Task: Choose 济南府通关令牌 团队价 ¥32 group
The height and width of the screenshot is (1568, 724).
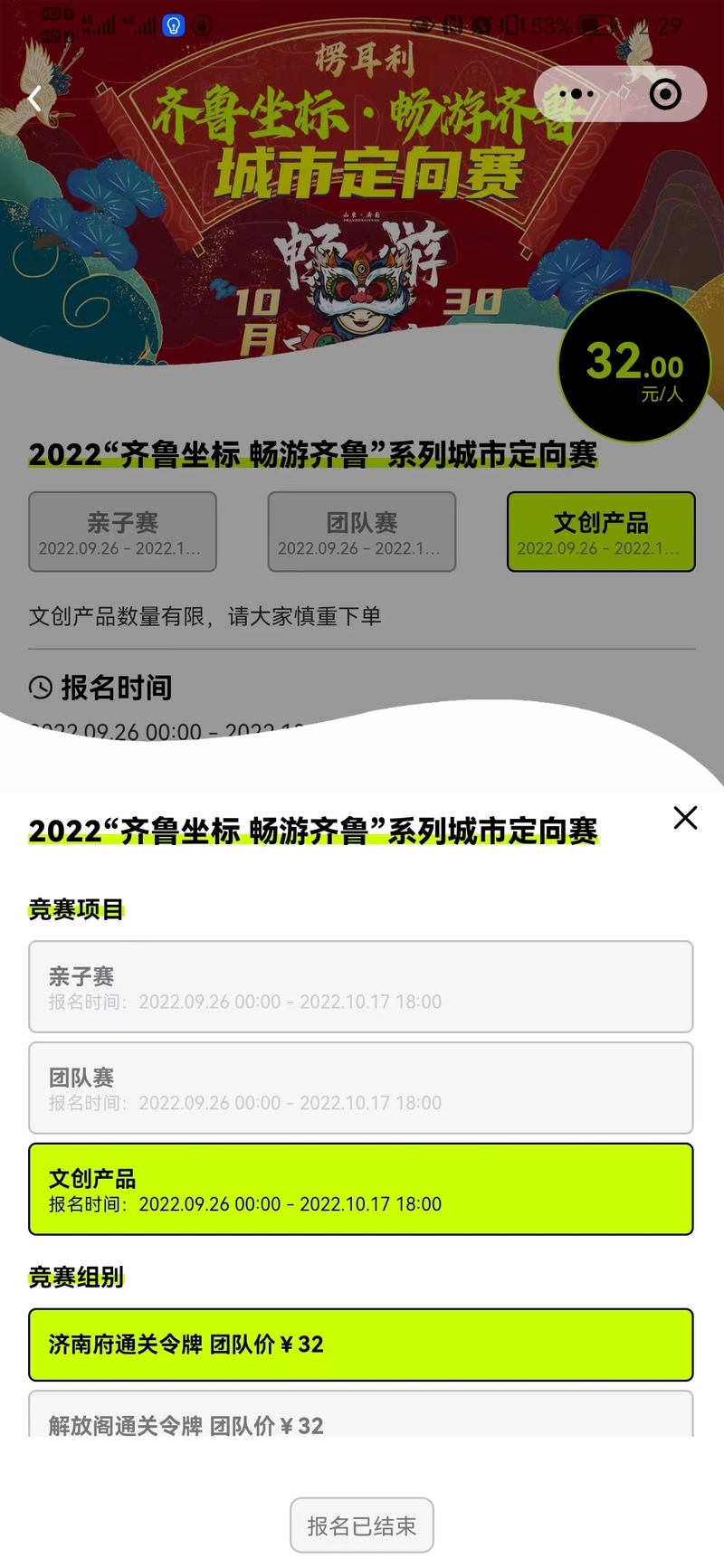Action: (360, 1345)
